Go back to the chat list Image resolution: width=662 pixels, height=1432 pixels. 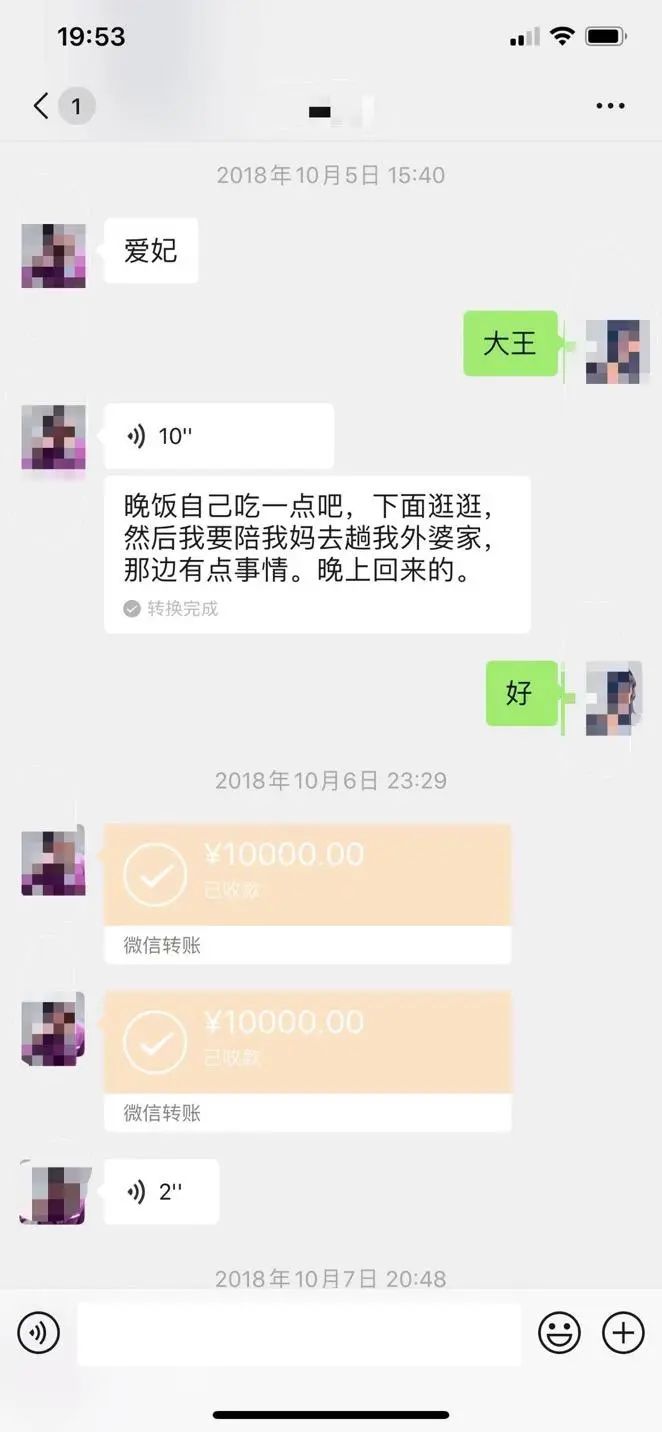42,106
